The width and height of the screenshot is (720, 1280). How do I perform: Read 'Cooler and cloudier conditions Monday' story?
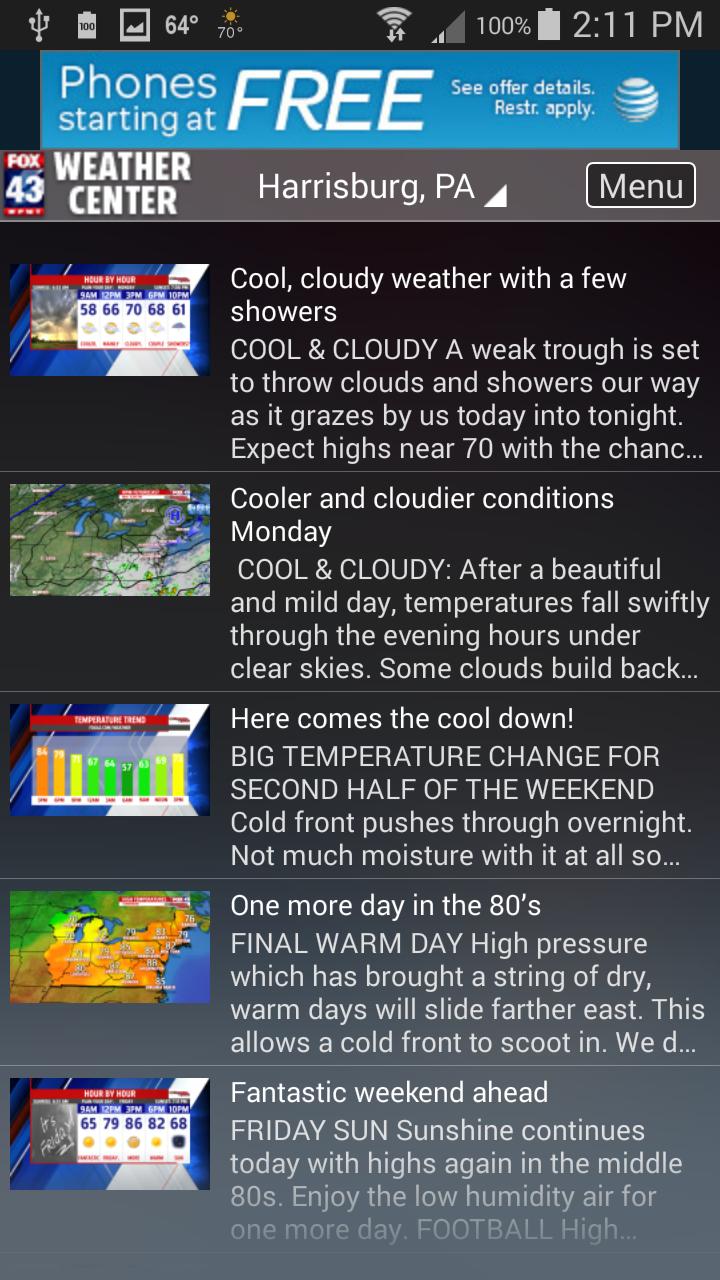pos(422,515)
